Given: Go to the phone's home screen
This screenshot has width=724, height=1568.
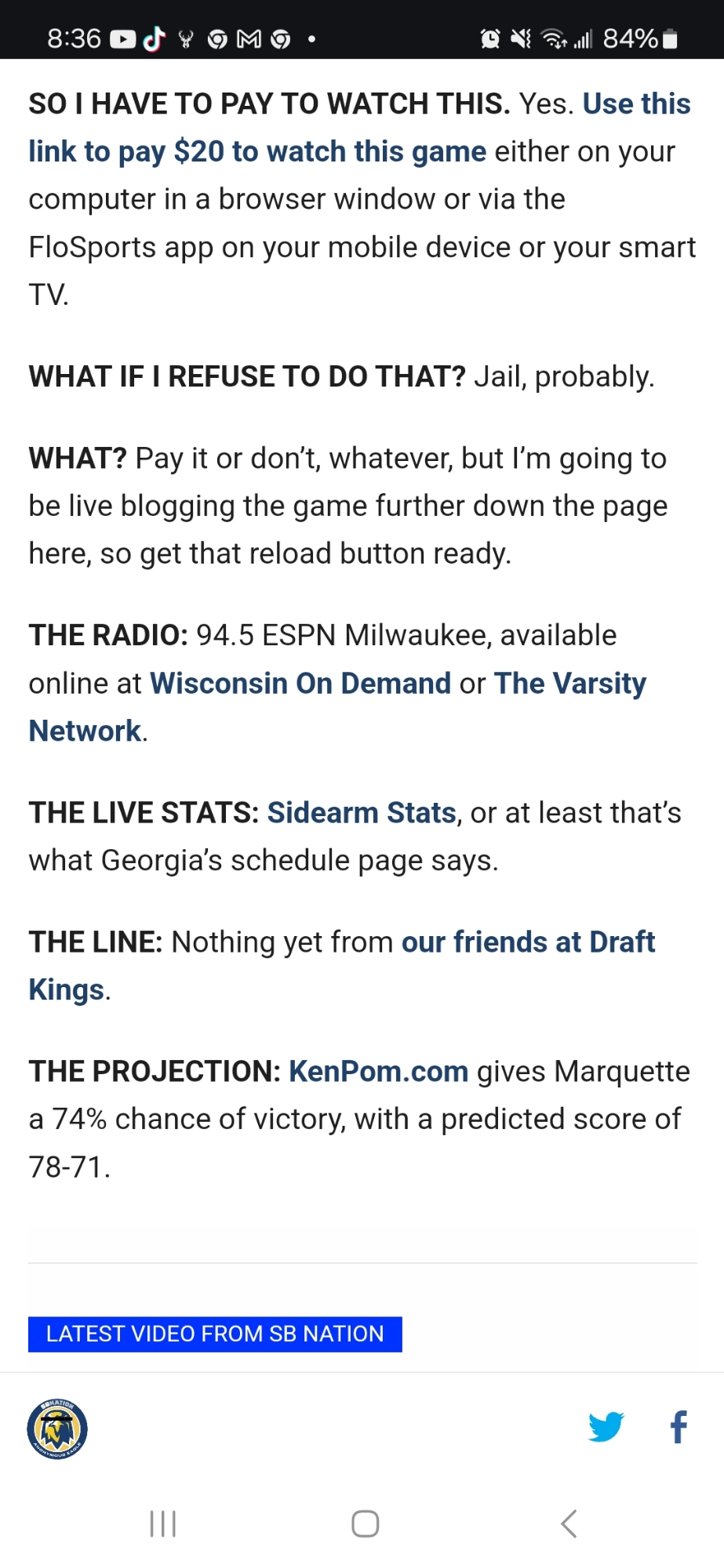Looking at the screenshot, I should click(x=365, y=1523).
